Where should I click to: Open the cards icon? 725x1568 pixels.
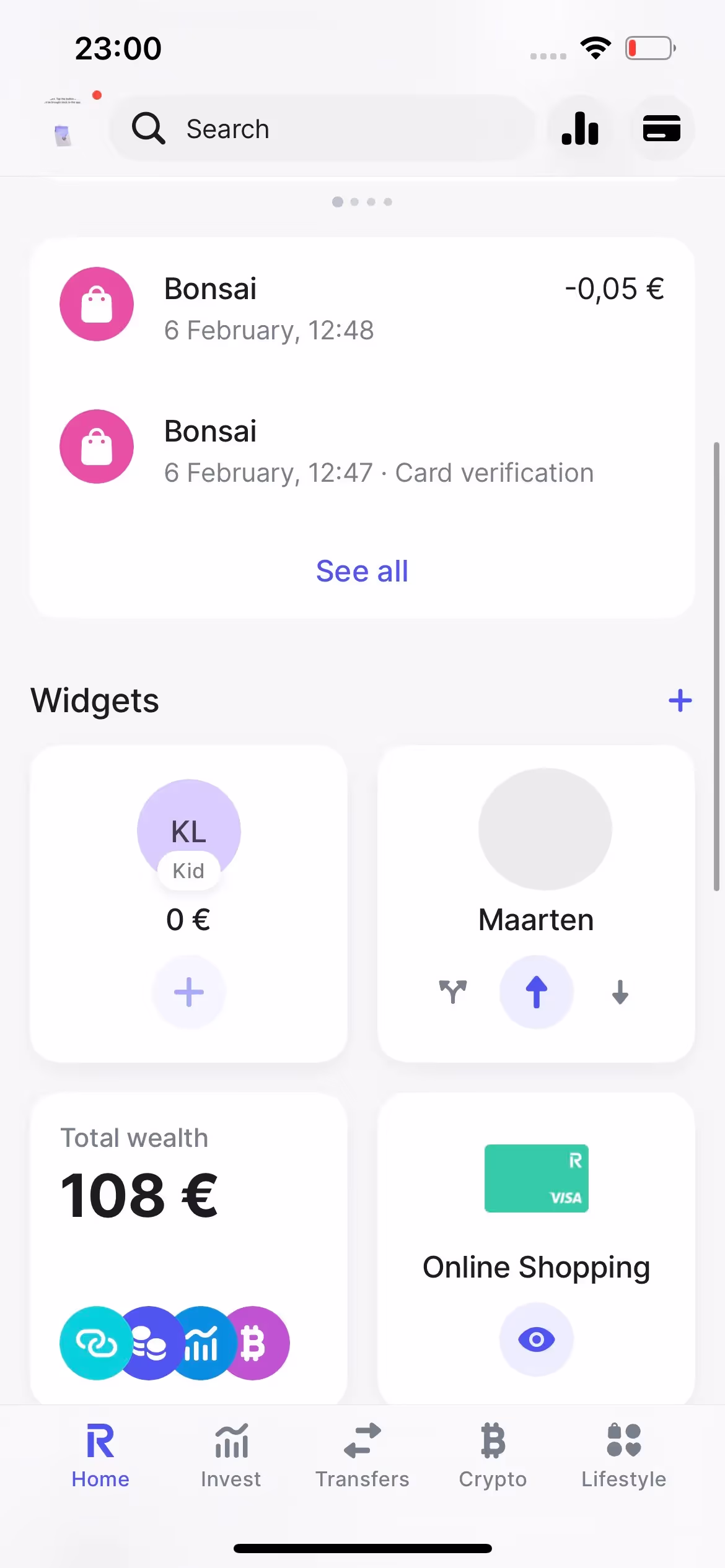point(661,129)
